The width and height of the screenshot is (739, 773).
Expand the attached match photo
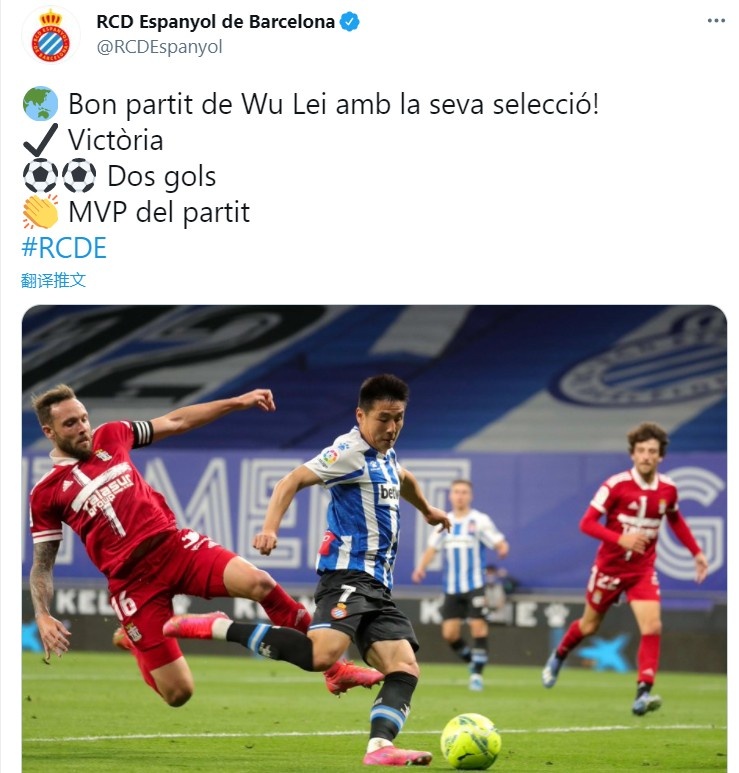(x=374, y=538)
